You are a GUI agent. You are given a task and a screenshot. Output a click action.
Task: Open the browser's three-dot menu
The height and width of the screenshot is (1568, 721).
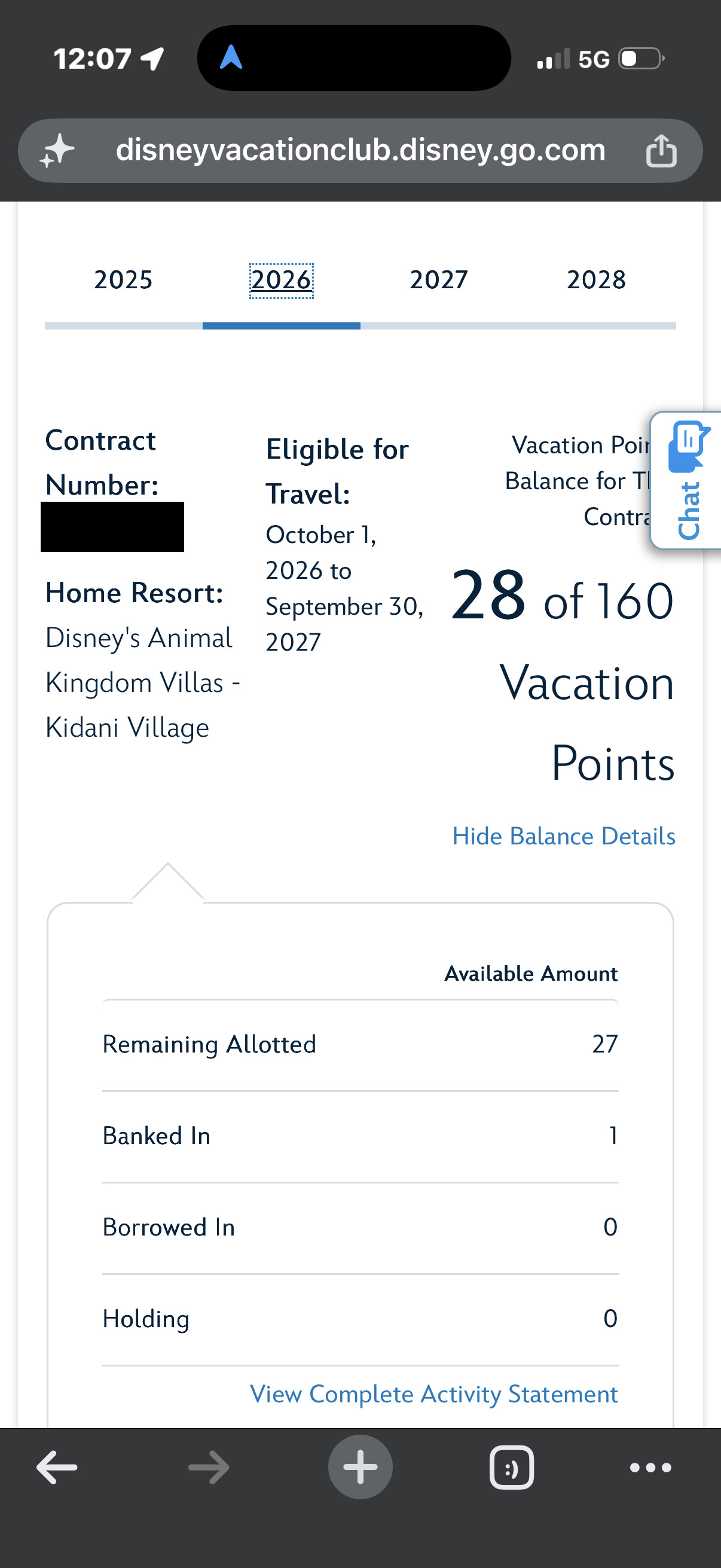[x=650, y=1468]
